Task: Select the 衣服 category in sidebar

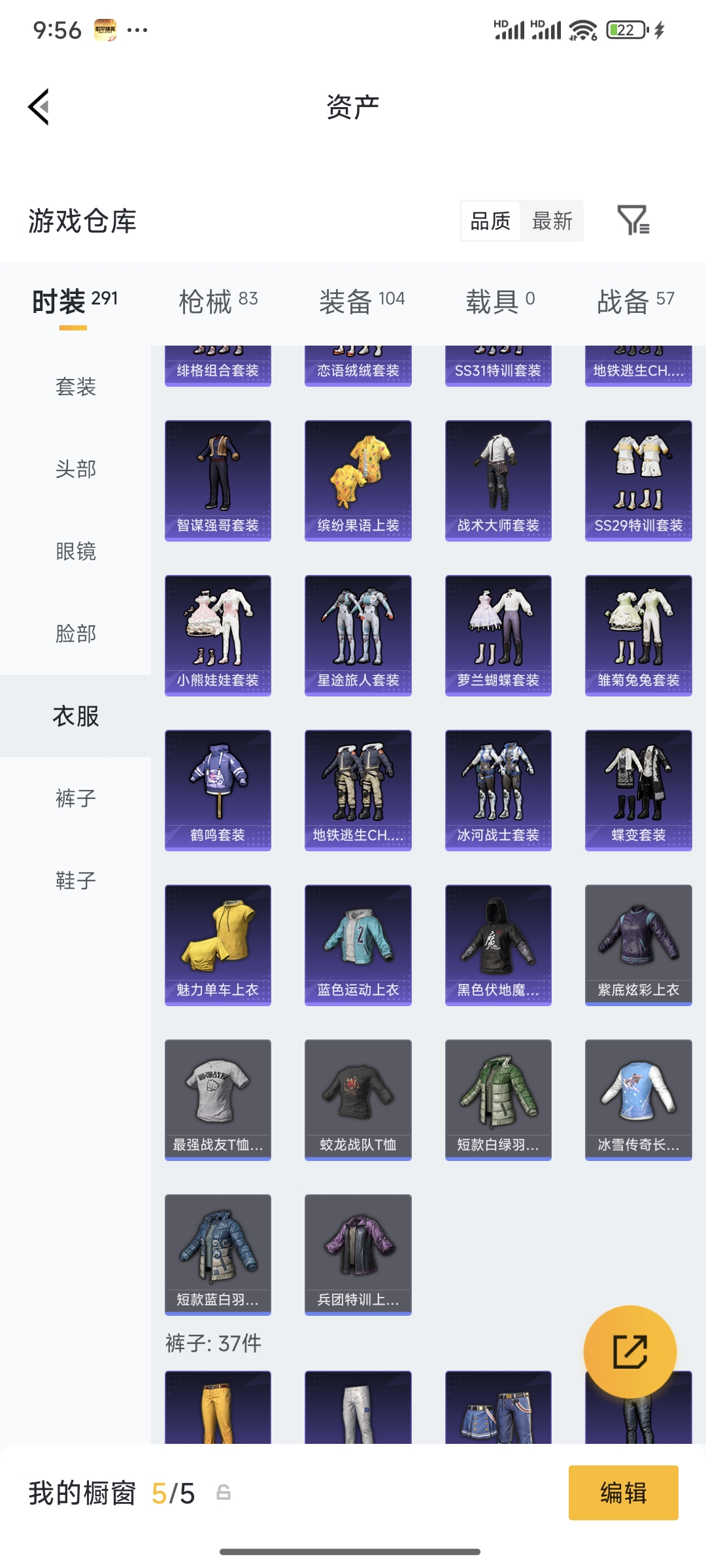Action: (x=75, y=716)
